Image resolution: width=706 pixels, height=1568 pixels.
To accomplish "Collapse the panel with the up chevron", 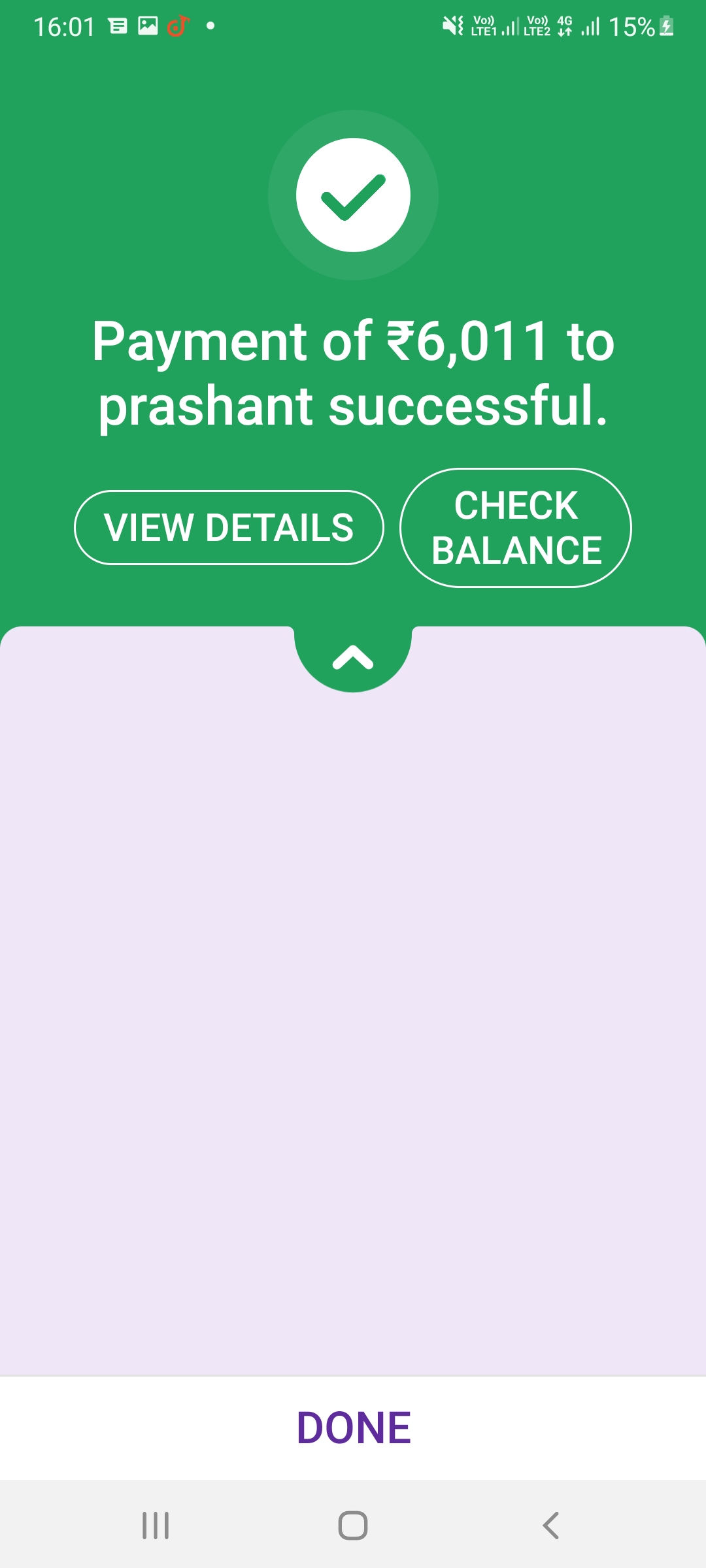I will [x=353, y=657].
